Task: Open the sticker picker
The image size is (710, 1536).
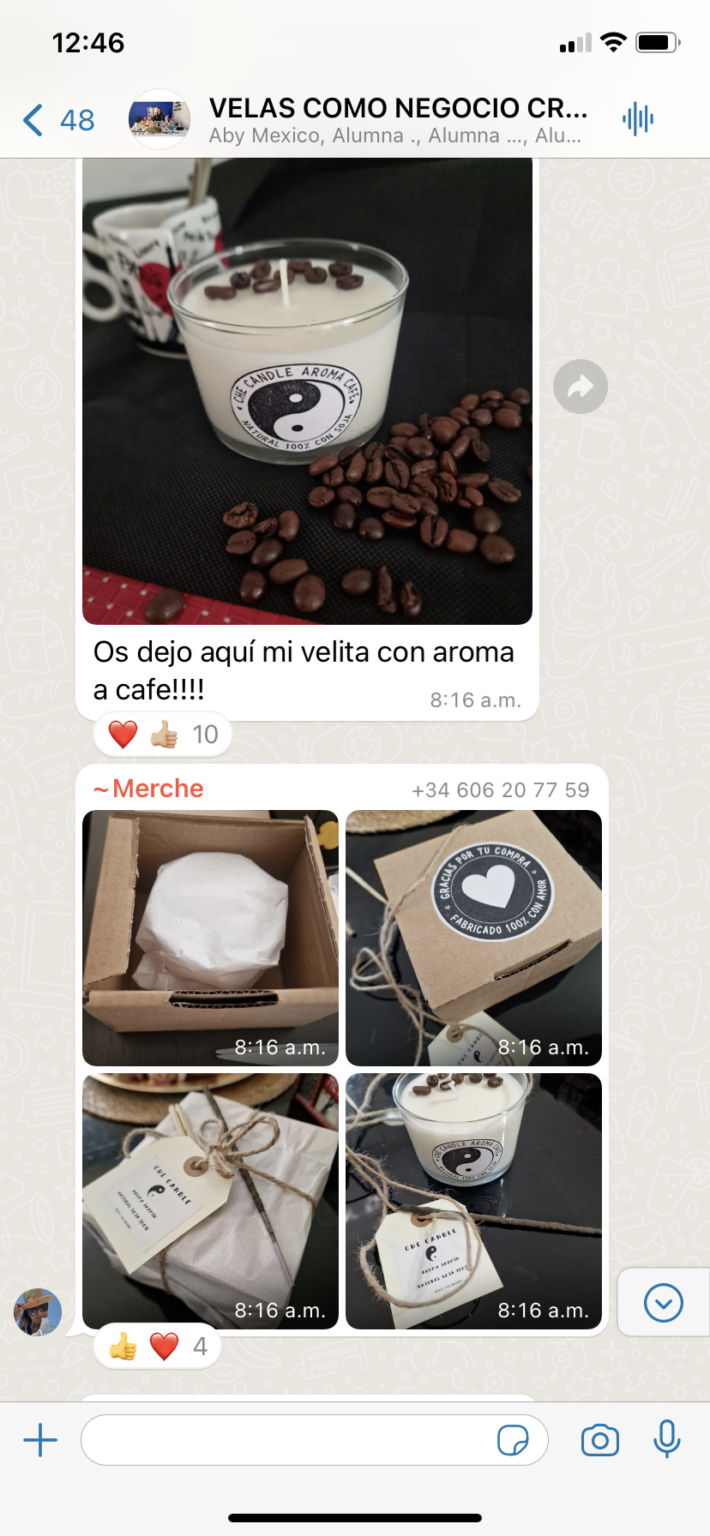Action: [x=513, y=1441]
